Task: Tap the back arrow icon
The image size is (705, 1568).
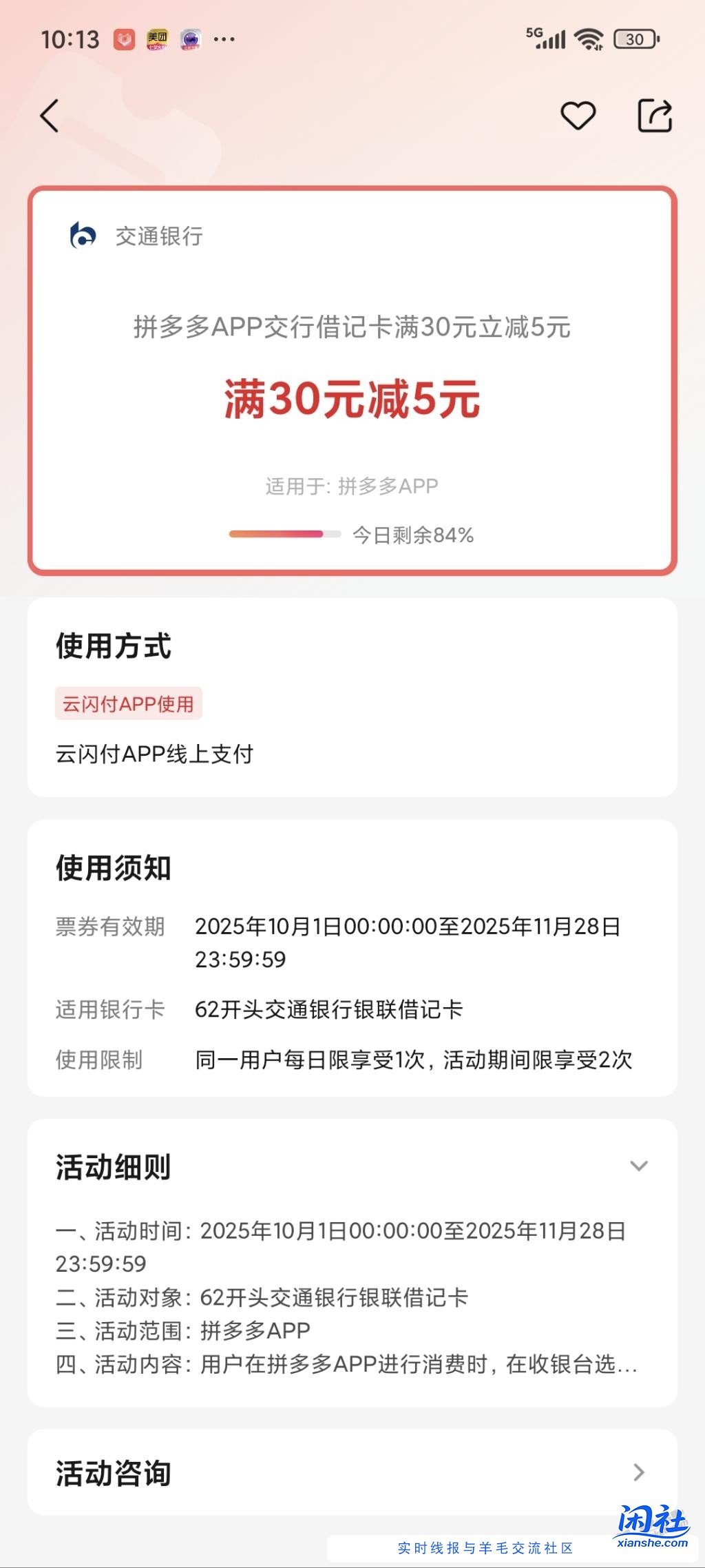Action: (48, 117)
